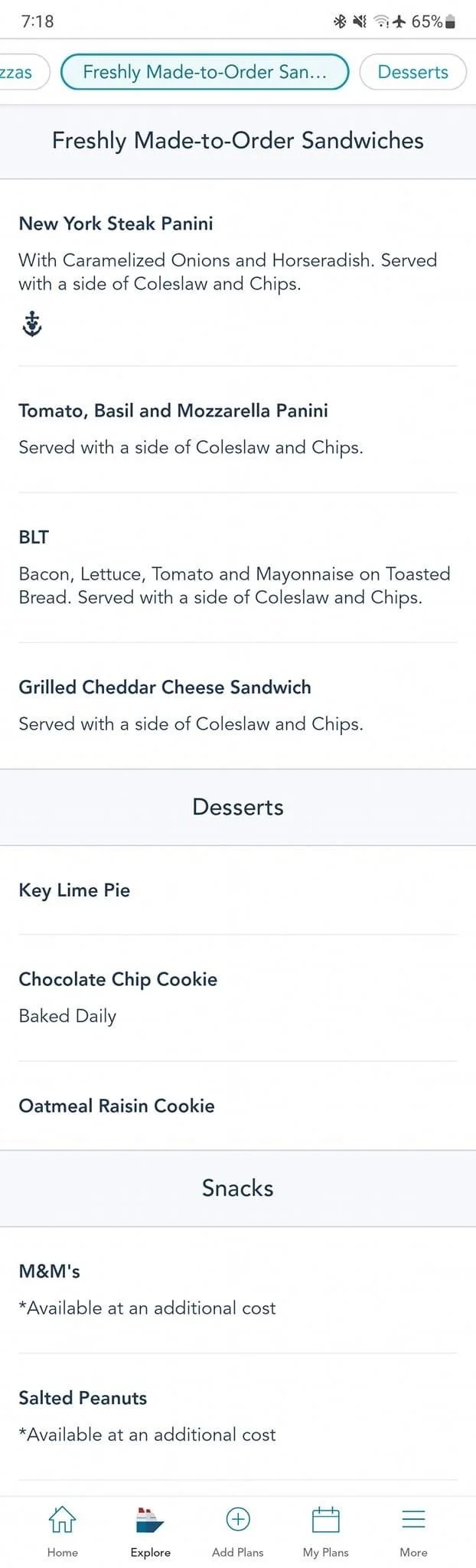
Task: Select the Desserts category chip
Action: (x=412, y=72)
